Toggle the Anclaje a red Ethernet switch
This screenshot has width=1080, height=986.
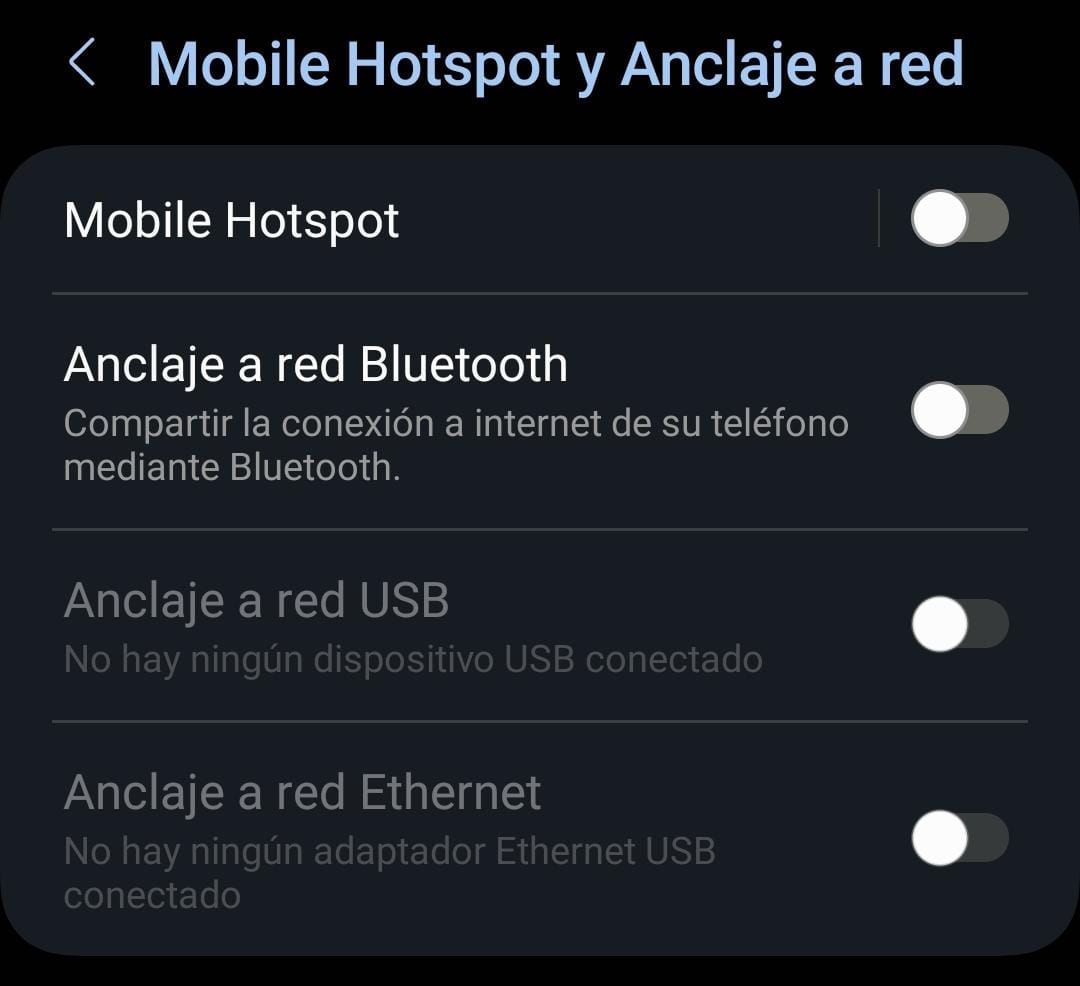(959, 838)
